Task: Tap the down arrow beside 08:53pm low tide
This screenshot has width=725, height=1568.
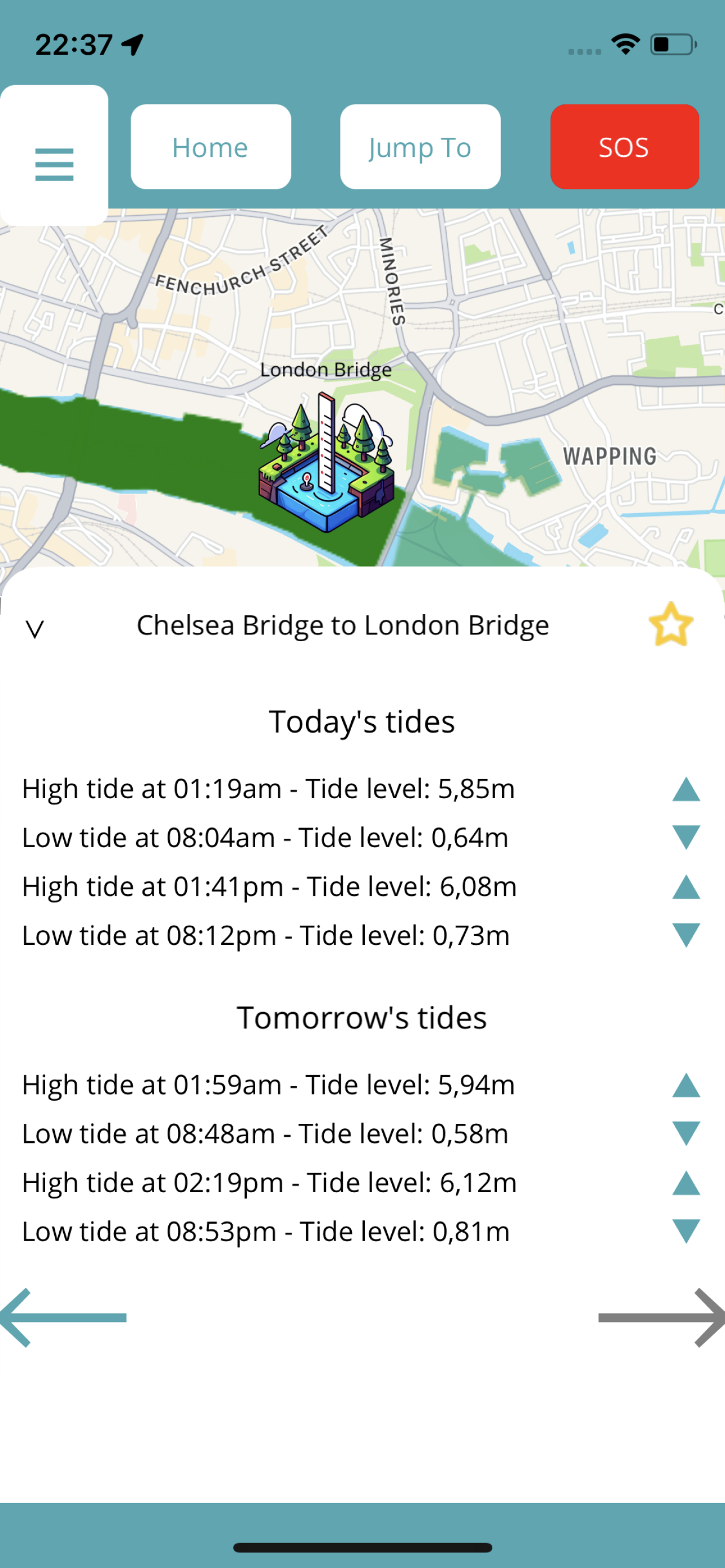Action: point(685,1230)
